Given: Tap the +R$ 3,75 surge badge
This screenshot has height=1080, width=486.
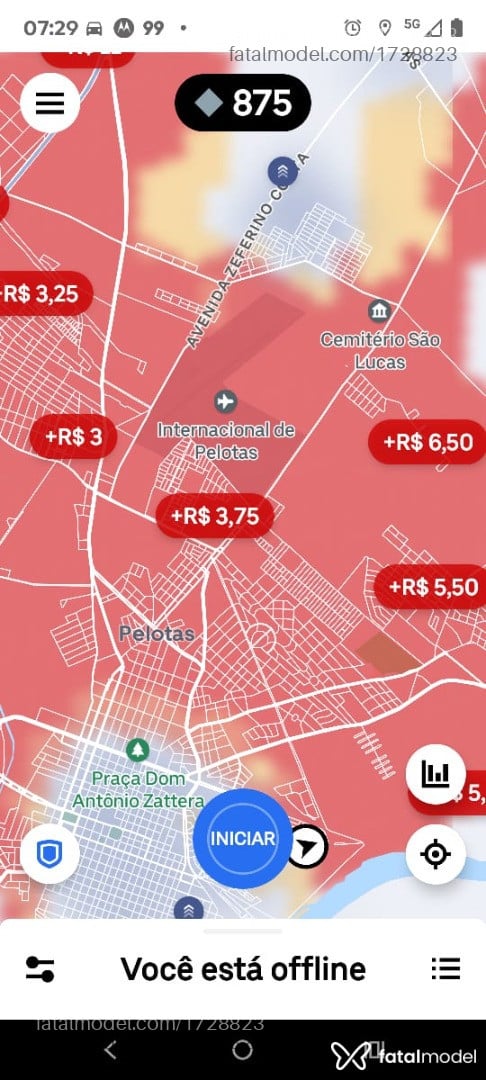Looking at the screenshot, I should coord(215,516).
